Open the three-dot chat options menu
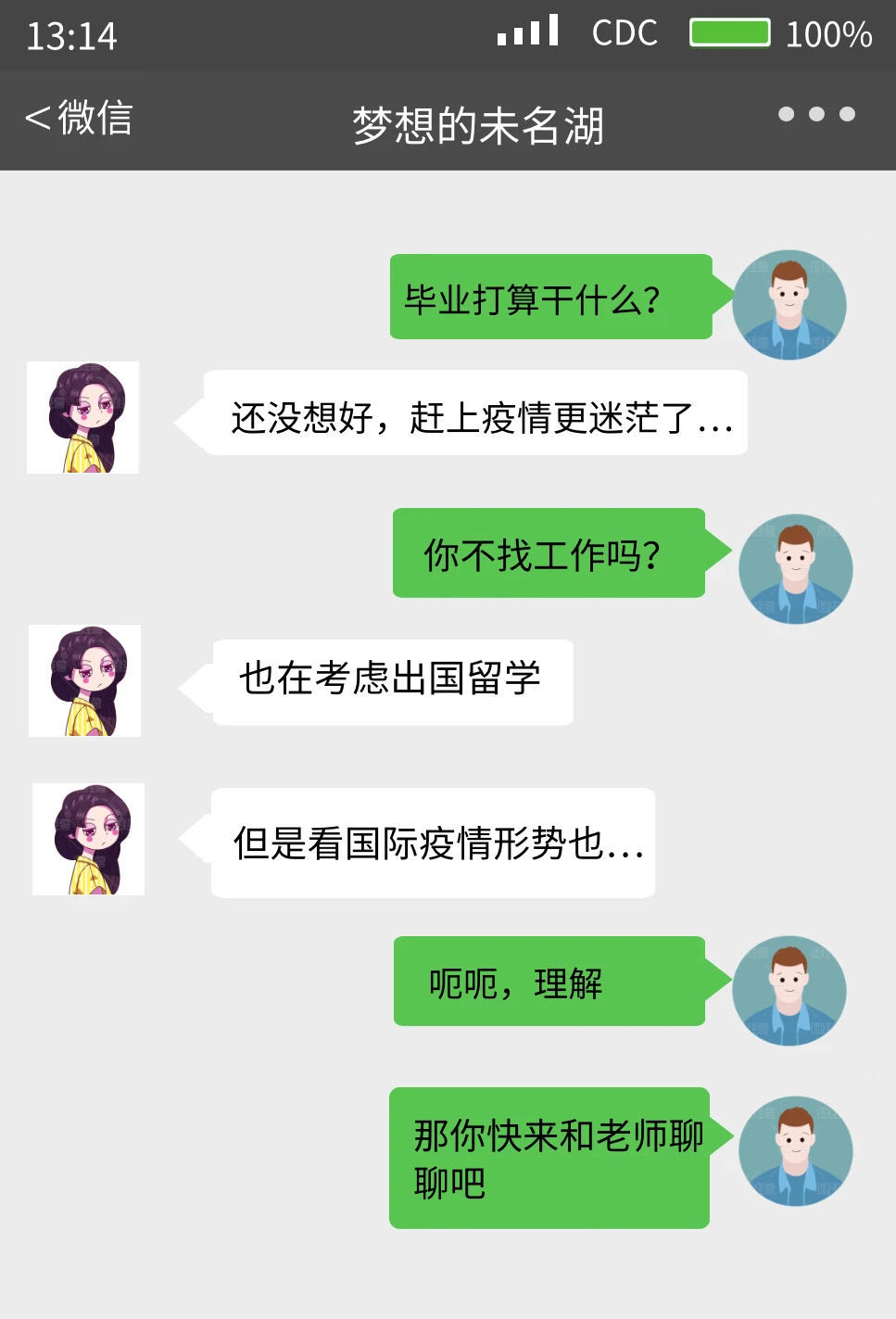The height and width of the screenshot is (1319, 896). [x=816, y=114]
